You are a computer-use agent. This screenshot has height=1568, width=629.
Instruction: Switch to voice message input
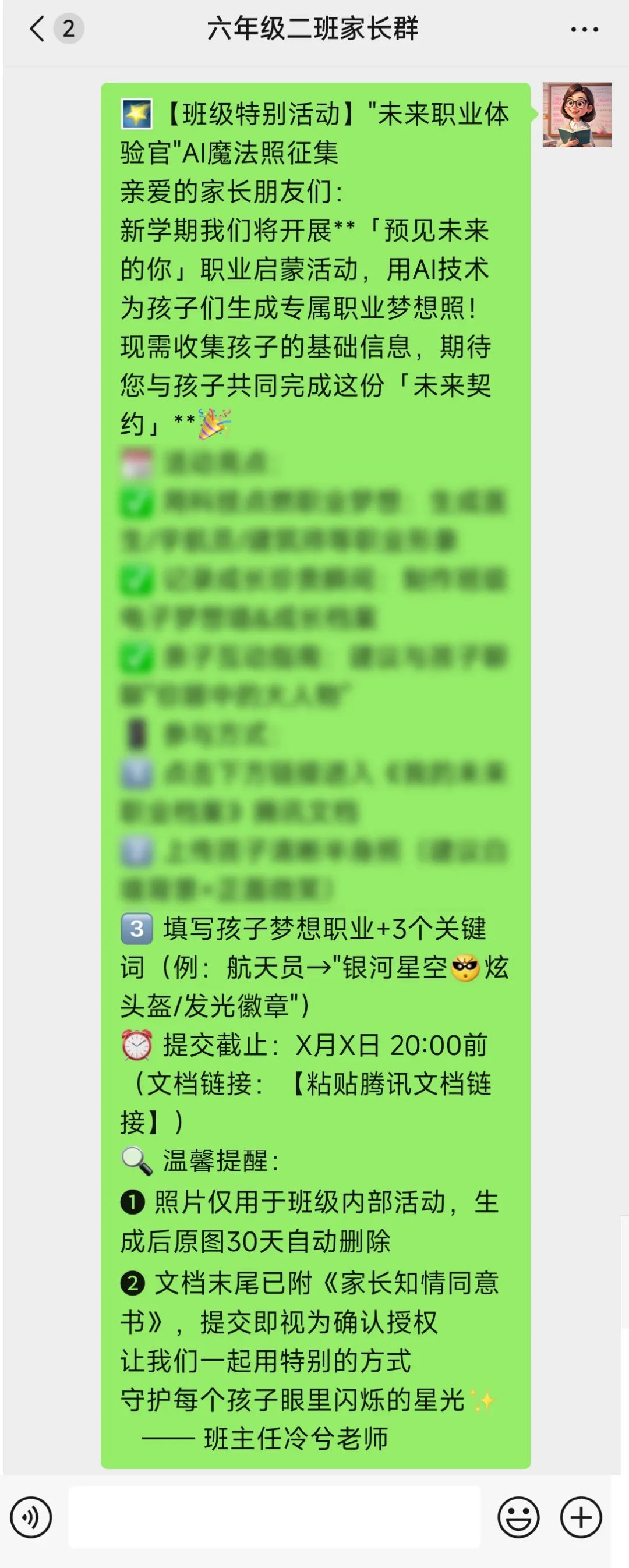[x=31, y=1518]
